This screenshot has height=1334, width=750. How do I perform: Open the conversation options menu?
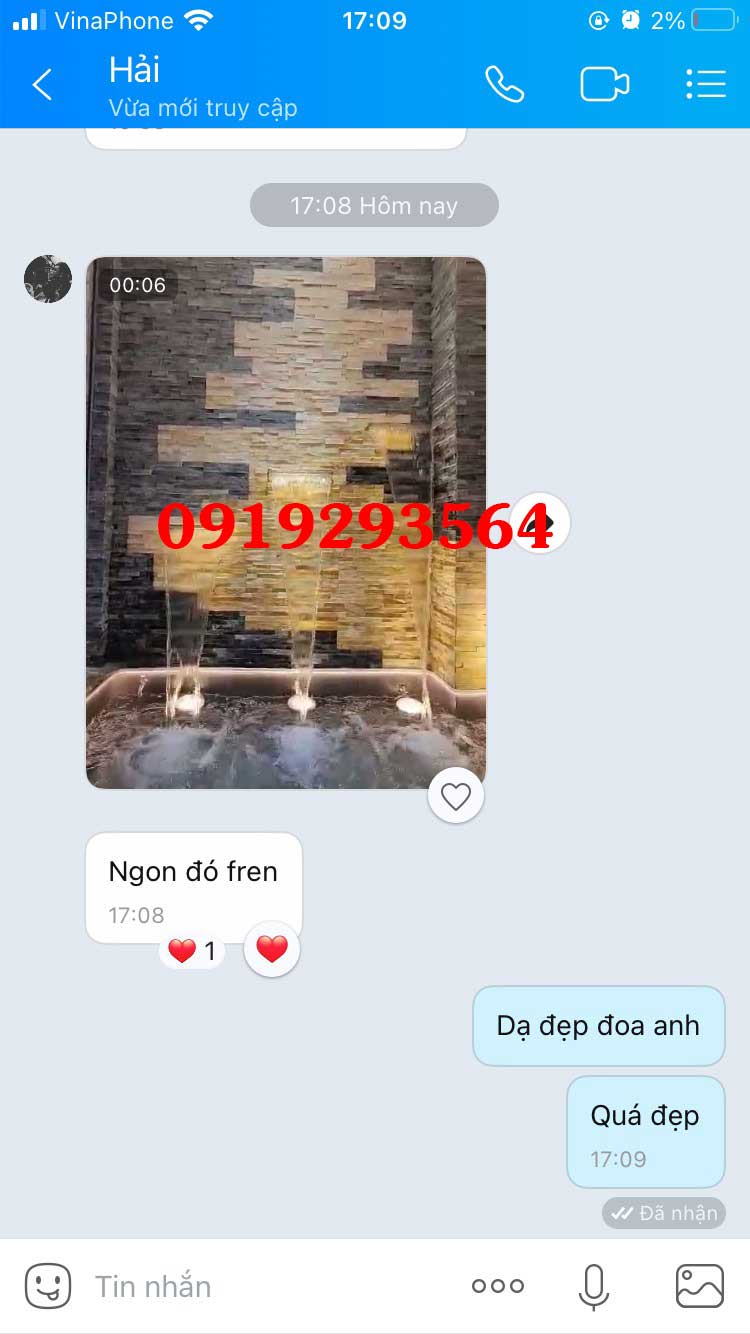[705, 85]
